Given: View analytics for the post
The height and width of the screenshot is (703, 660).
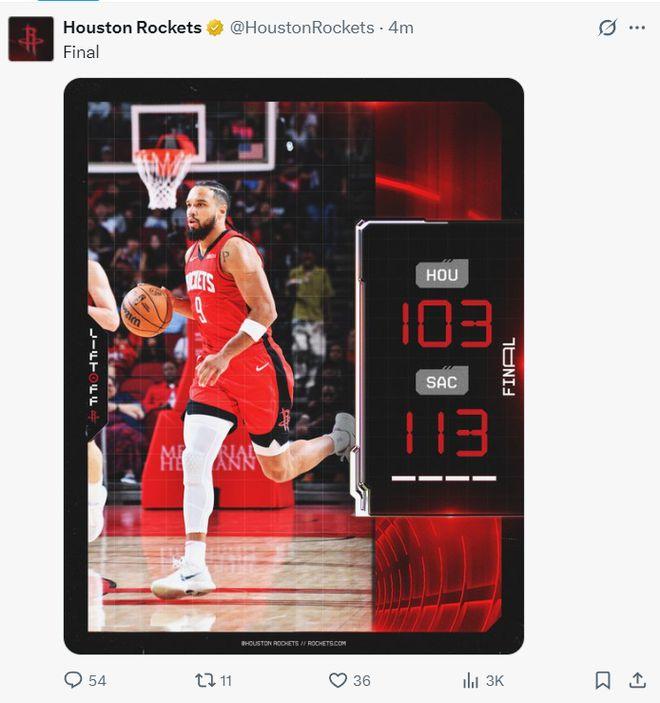Looking at the screenshot, I should (x=471, y=680).
